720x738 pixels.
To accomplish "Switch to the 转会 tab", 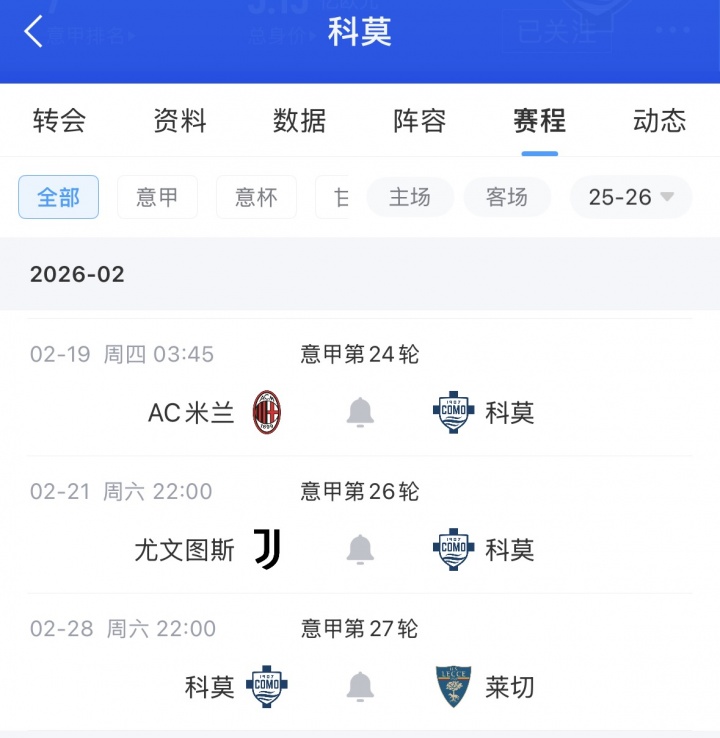I will tap(59, 121).
